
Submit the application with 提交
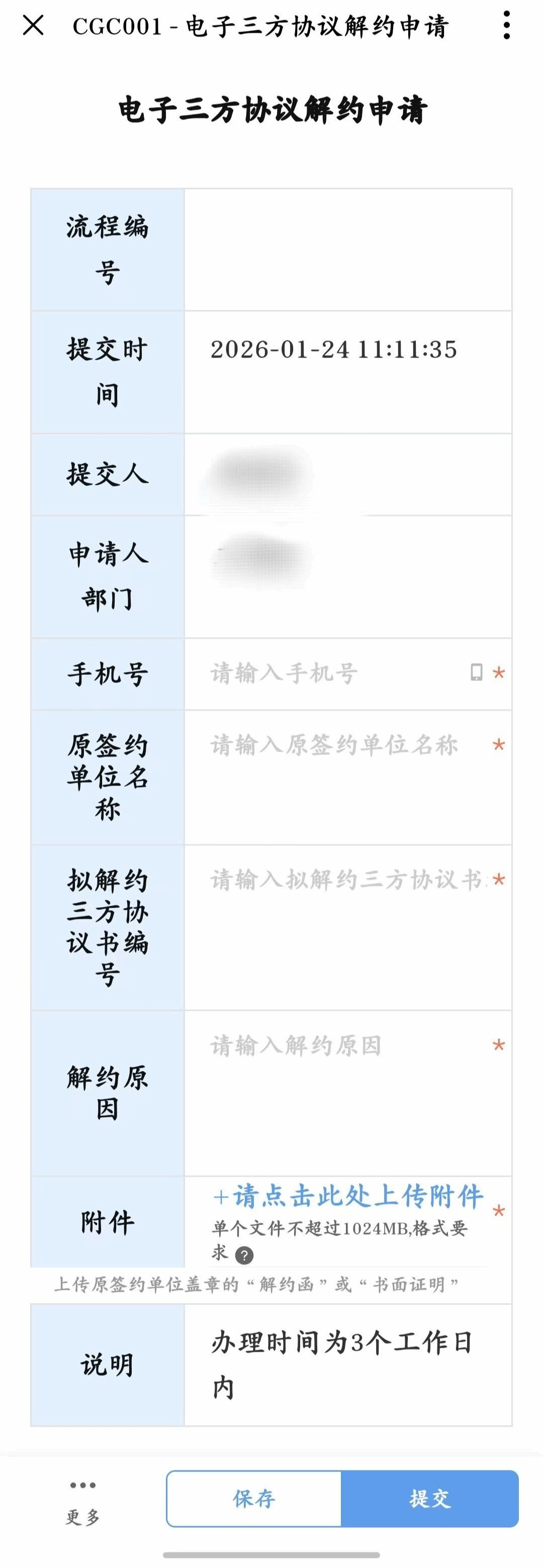point(430,1498)
